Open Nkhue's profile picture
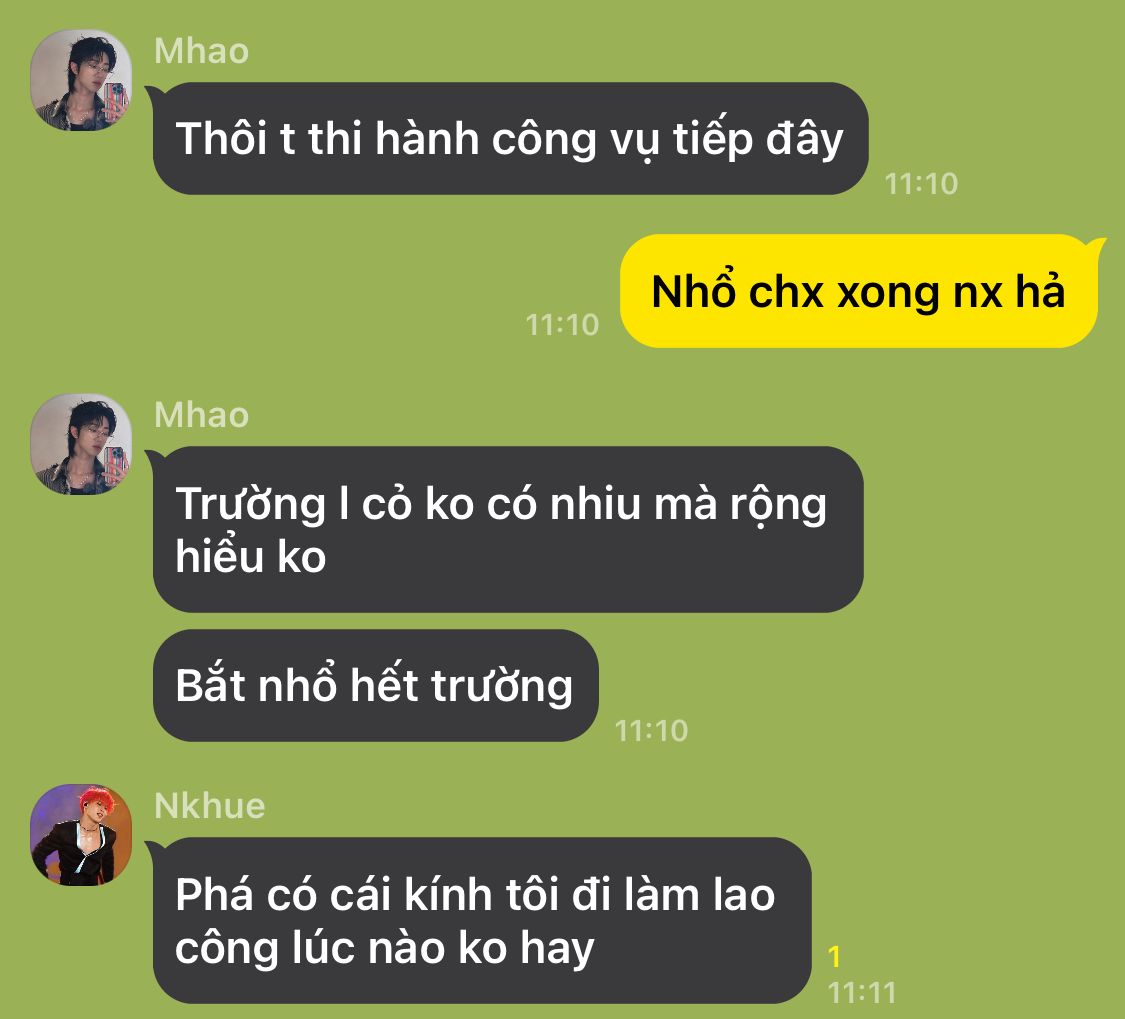This screenshot has height=1019, width=1125. click(81, 835)
